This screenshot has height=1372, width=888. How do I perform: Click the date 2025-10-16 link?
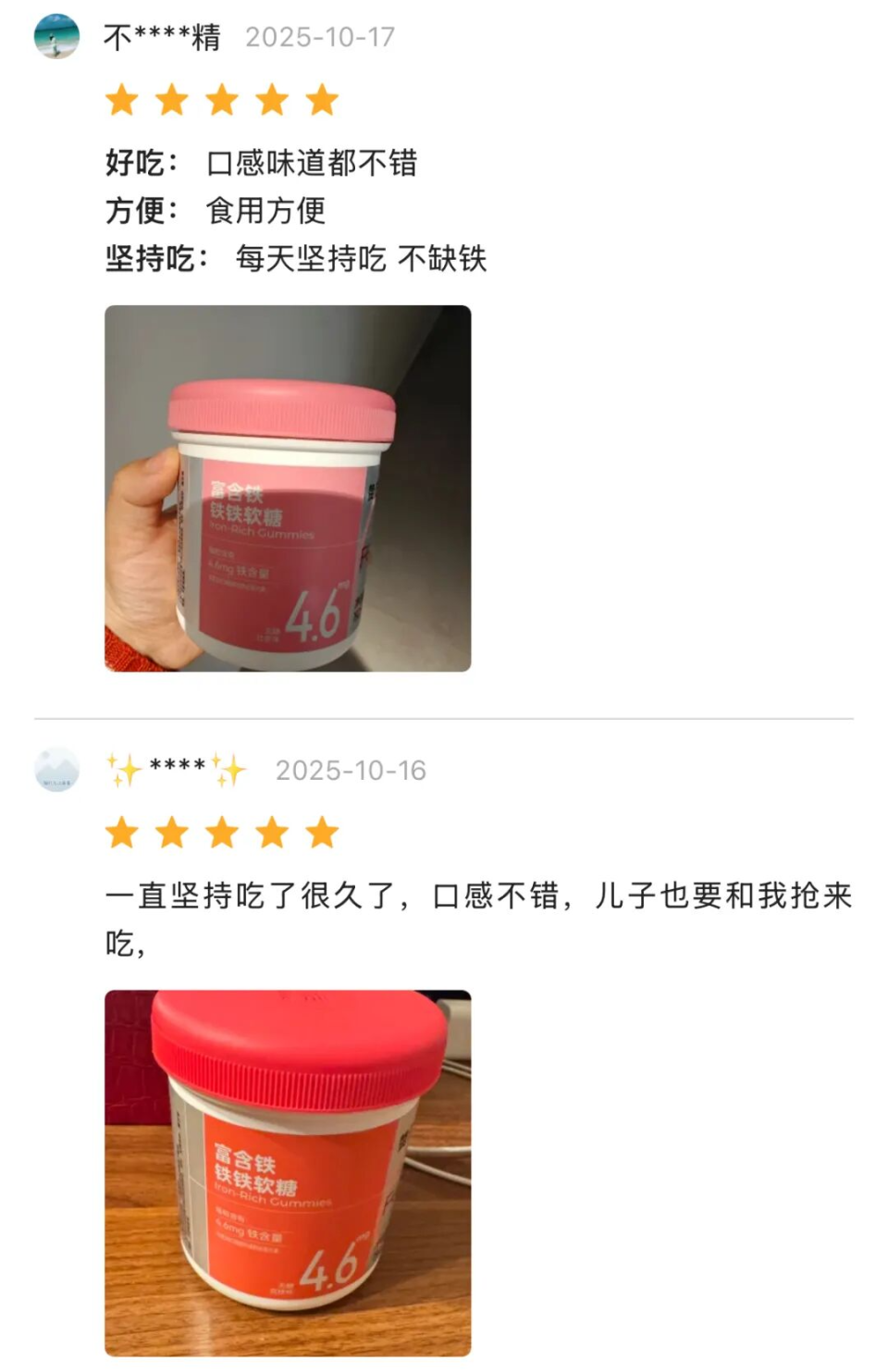point(351,768)
